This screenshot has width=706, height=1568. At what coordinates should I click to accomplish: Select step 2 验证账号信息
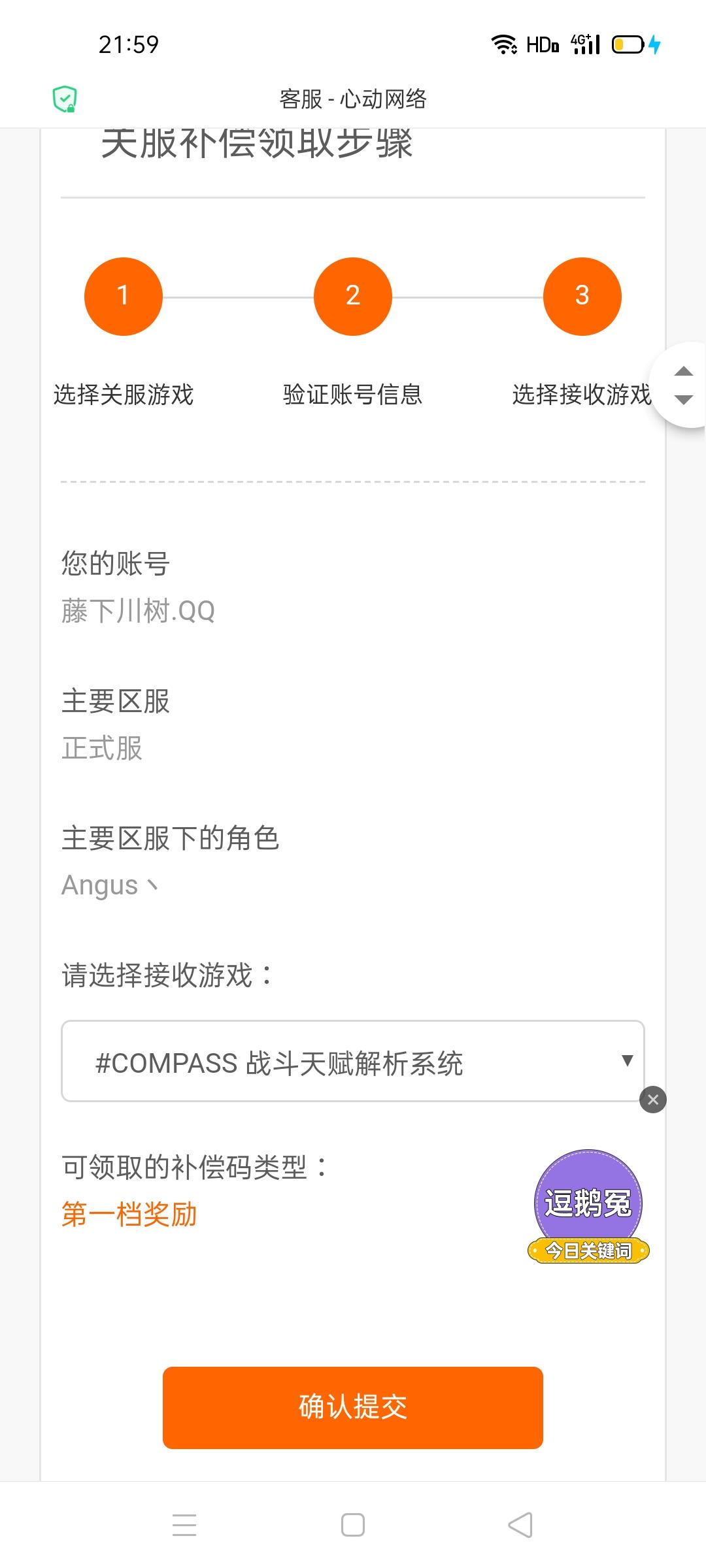(352, 296)
